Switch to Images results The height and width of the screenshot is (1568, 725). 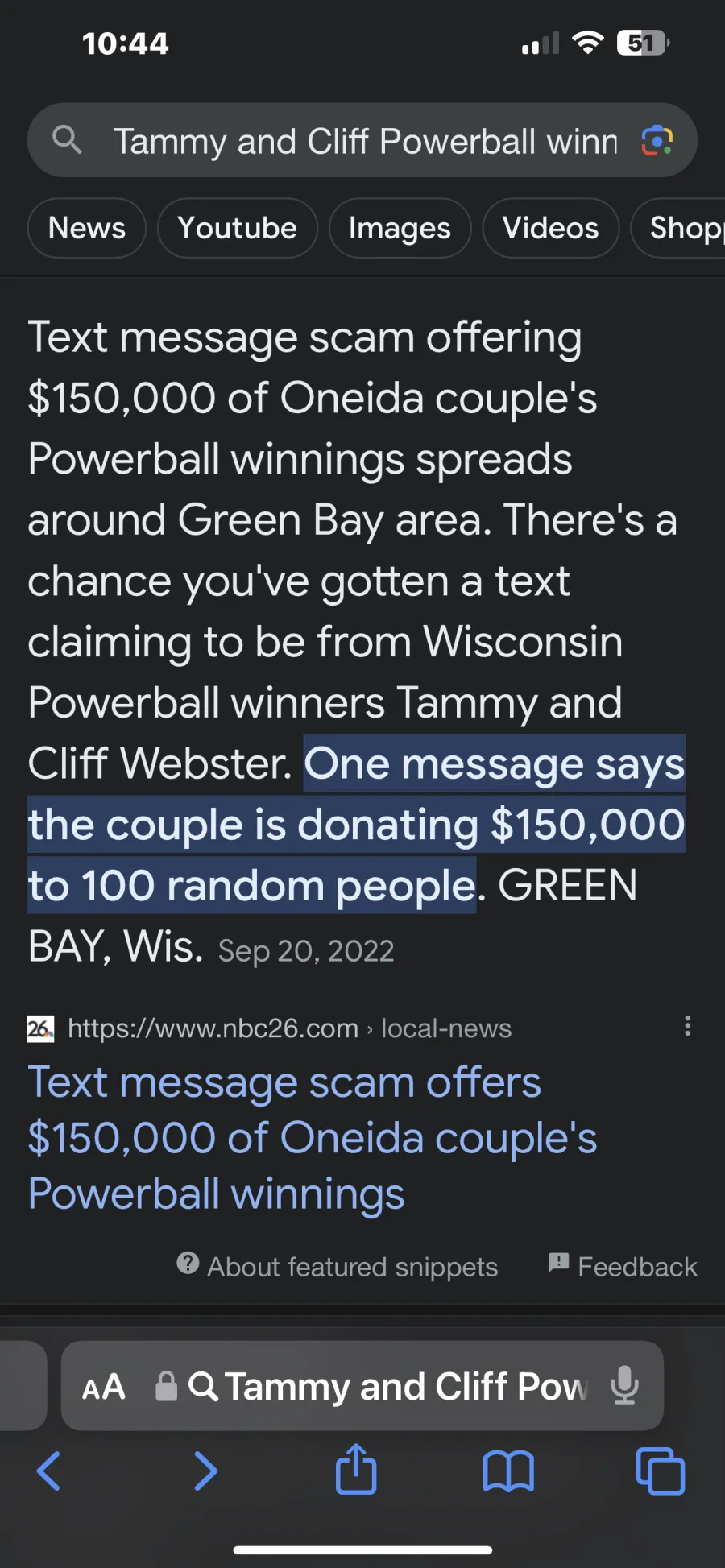400,228
